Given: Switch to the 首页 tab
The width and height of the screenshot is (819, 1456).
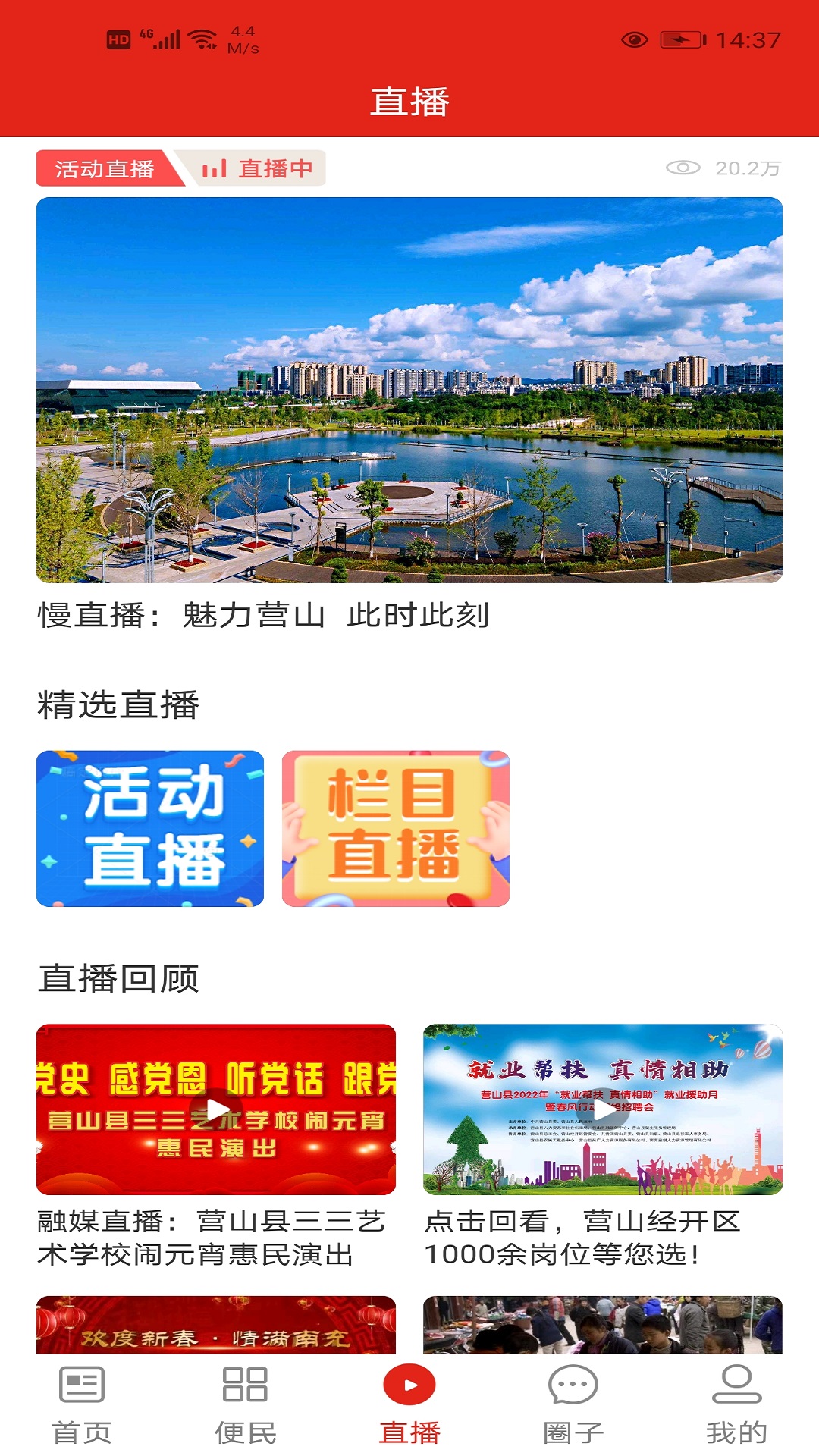Looking at the screenshot, I should pyautogui.click(x=82, y=1404).
